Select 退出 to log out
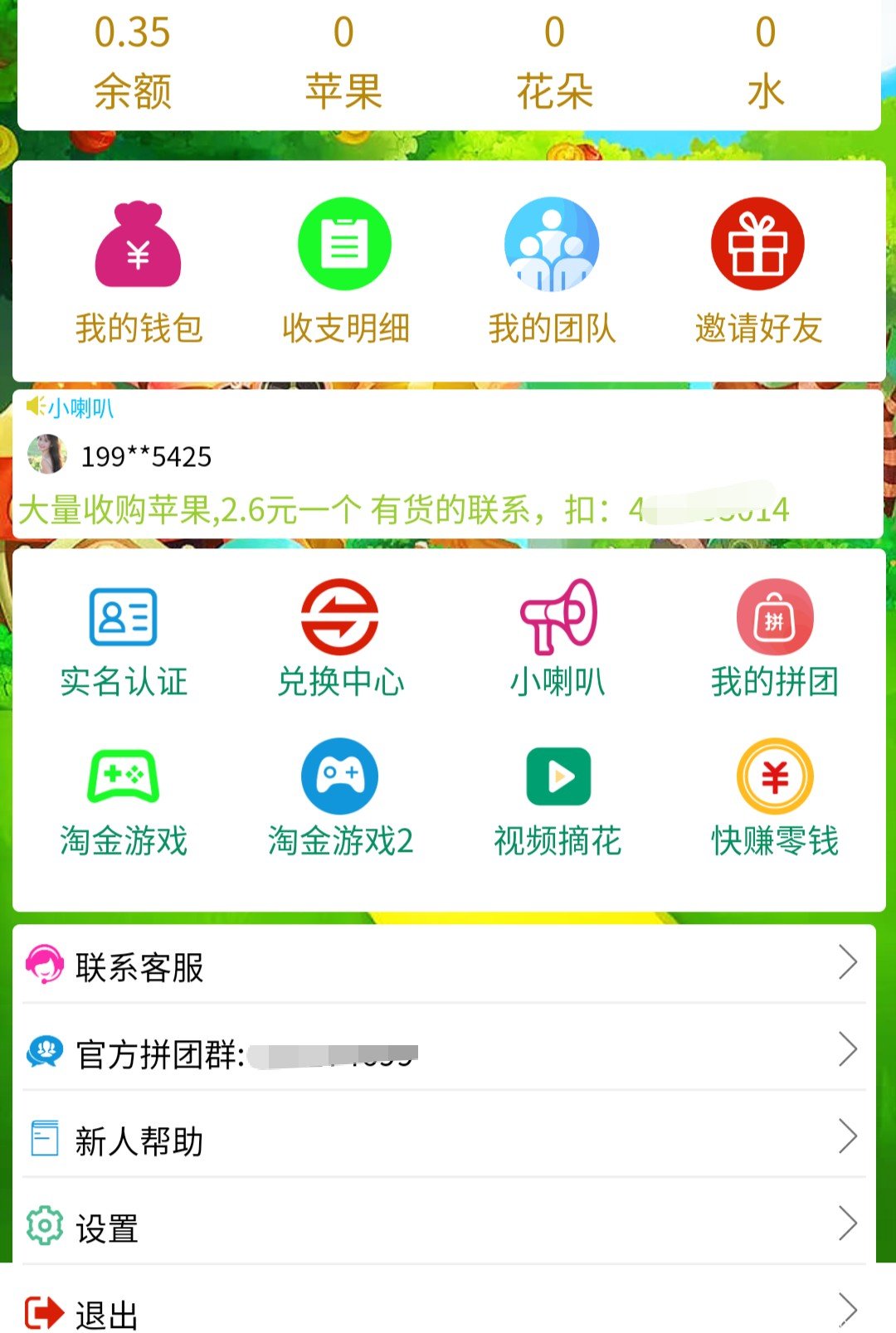The height and width of the screenshot is (1333, 896). 444,1312
